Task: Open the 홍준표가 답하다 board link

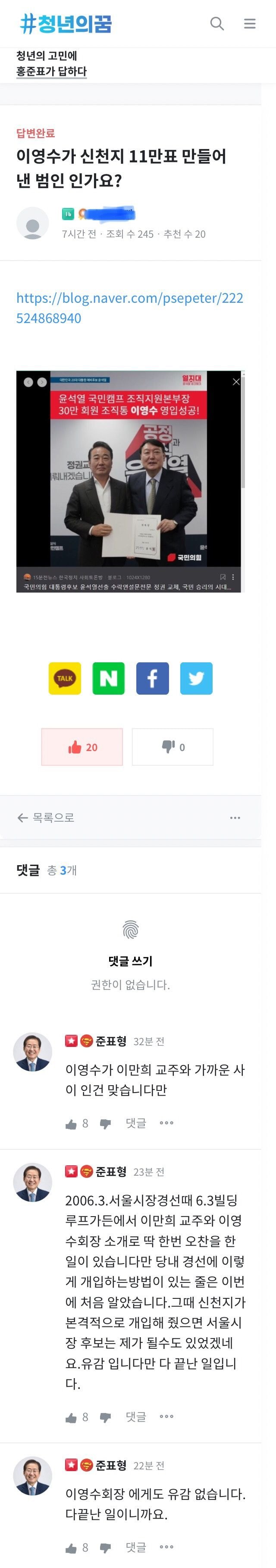Action: tap(51, 71)
